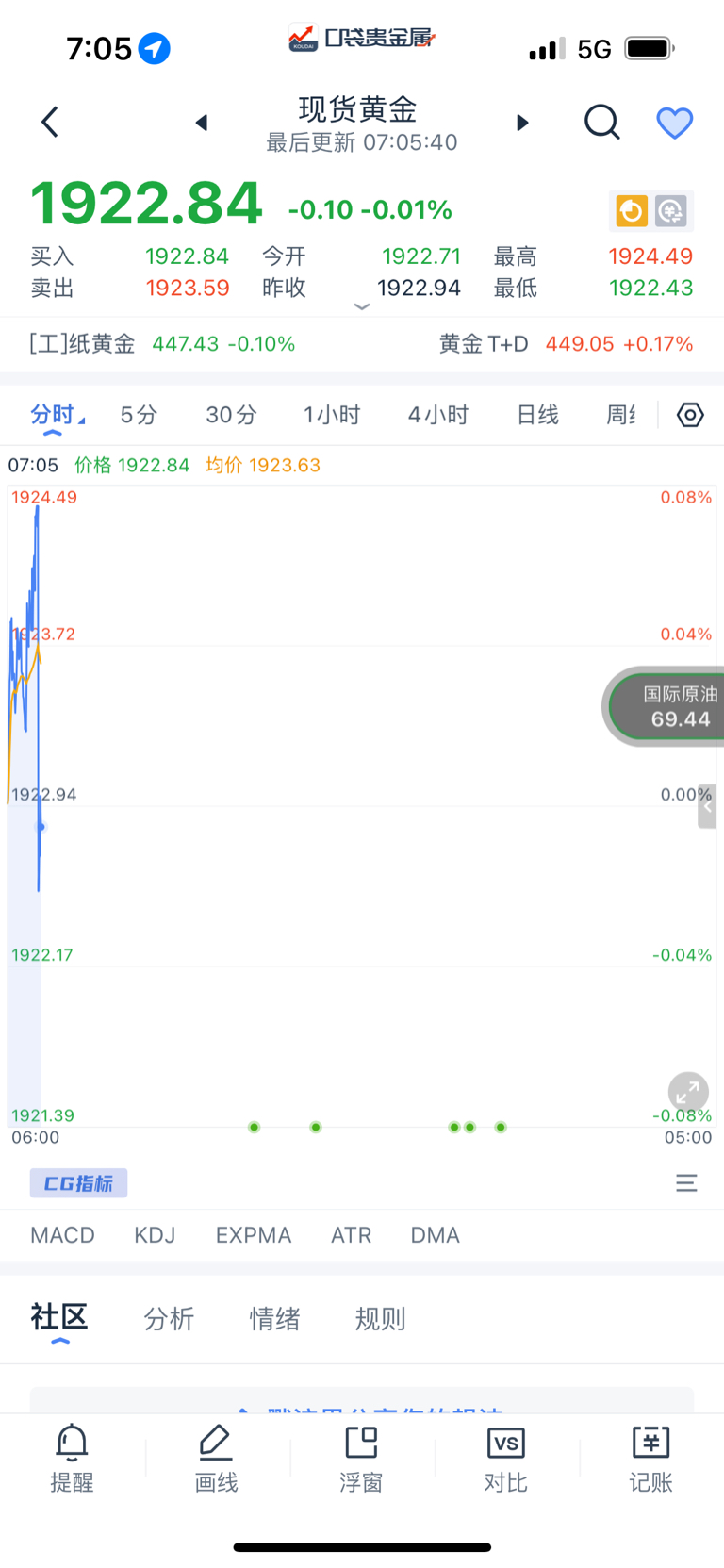This screenshot has height=1568, width=724.
Task: Switch to the 1小时 chart
Action: (x=332, y=415)
